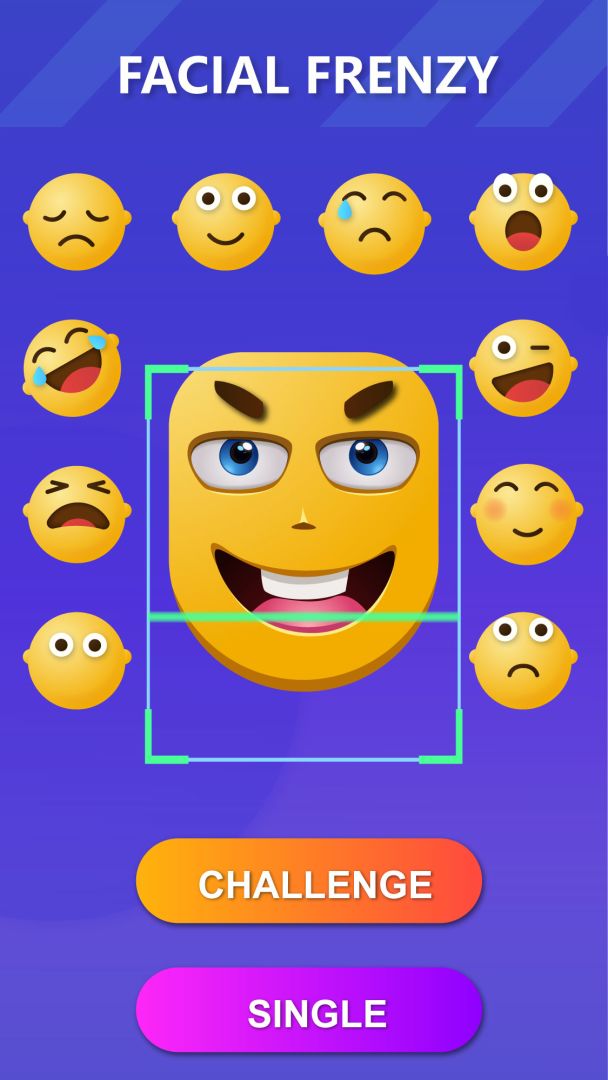Start the Challenge mode
This screenshot has width=608, height=1080.
[x=309, y=881]
